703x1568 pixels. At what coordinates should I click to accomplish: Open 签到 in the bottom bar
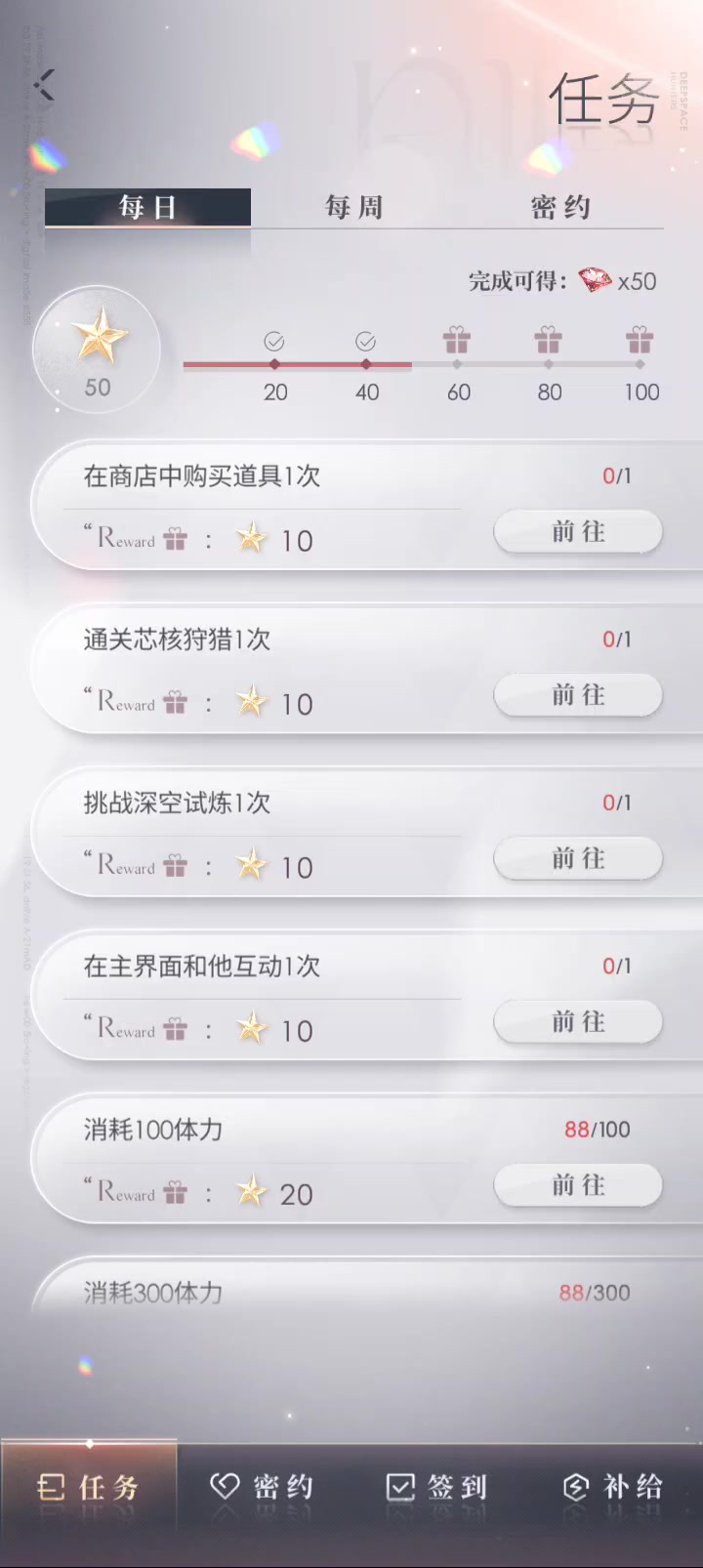[436, 1487]
